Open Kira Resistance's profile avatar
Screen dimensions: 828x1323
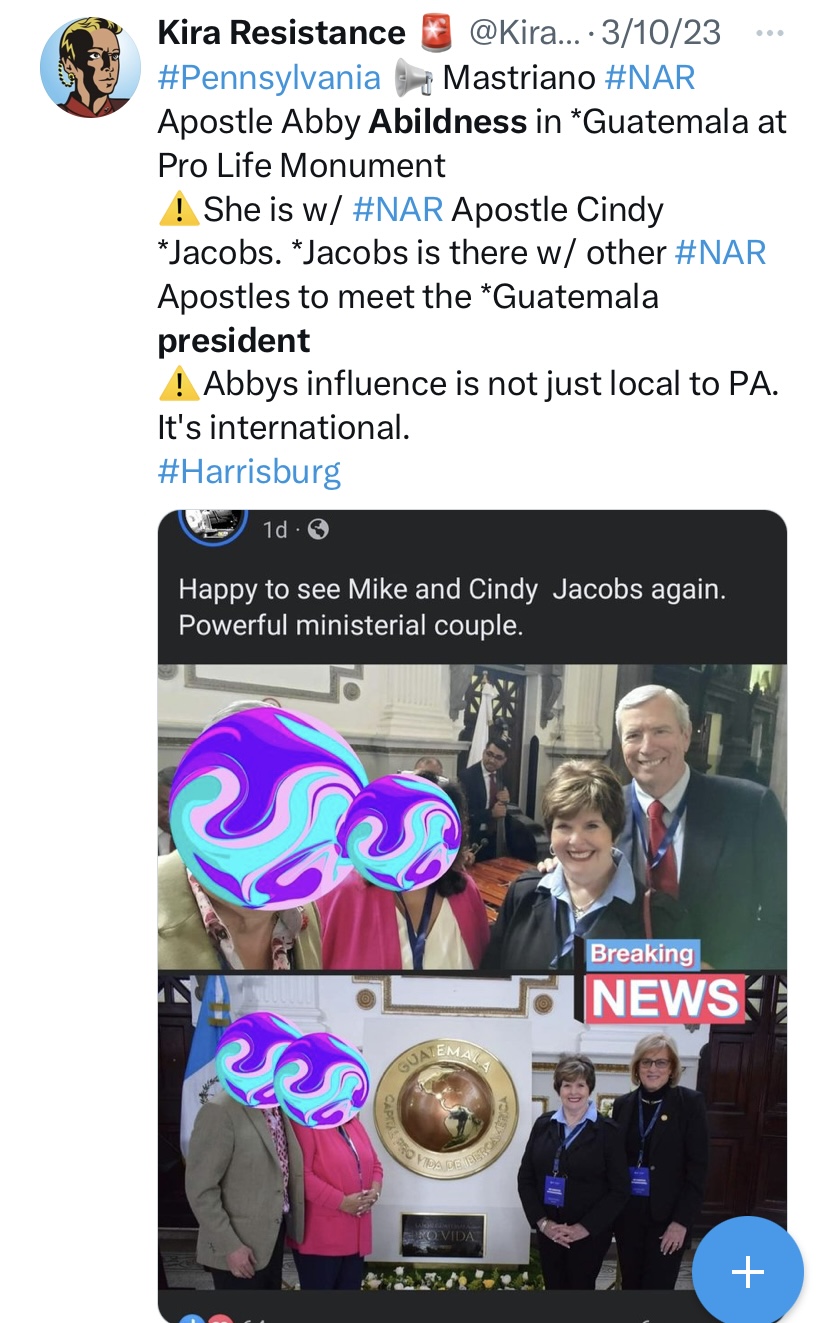tap(91, 68)
